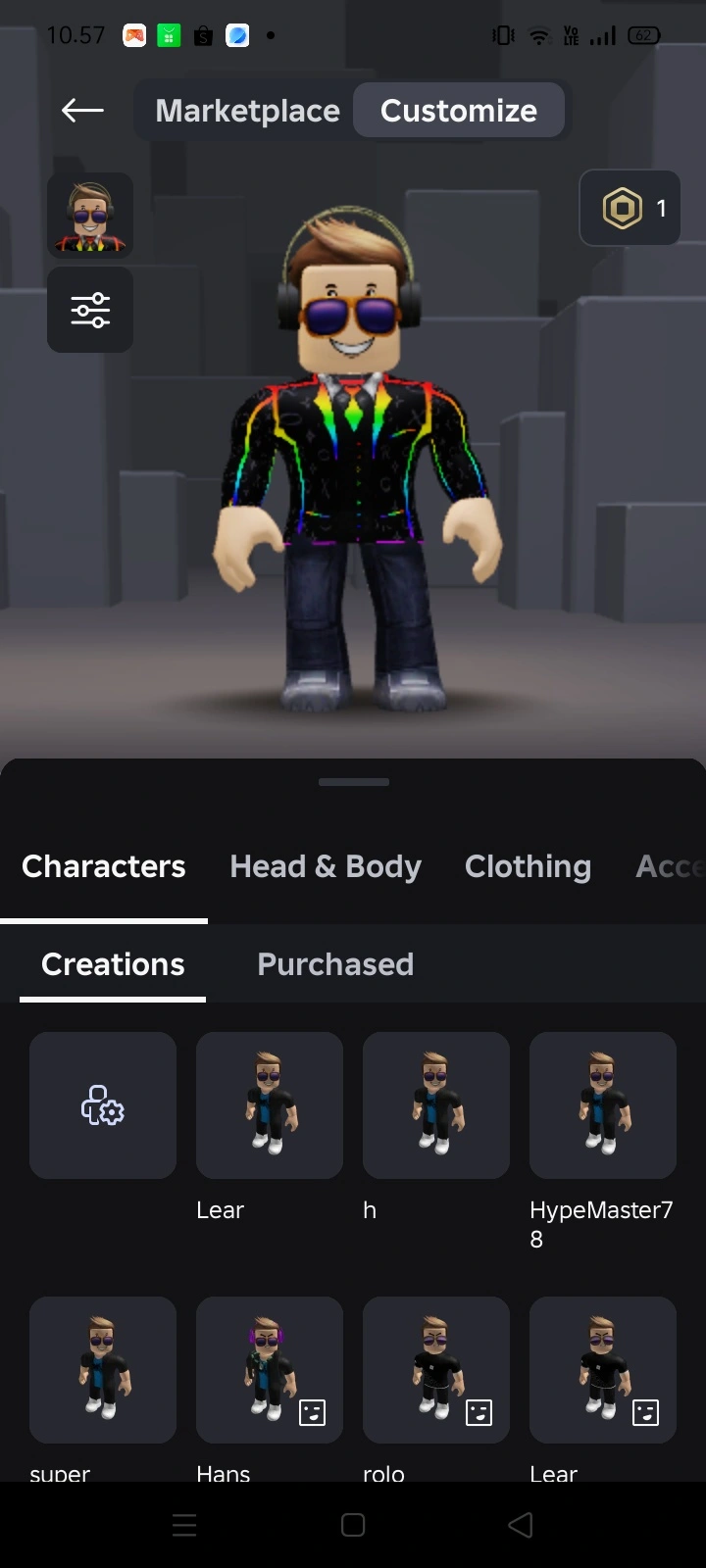Go back using the top-left arrow

point(83,111)
